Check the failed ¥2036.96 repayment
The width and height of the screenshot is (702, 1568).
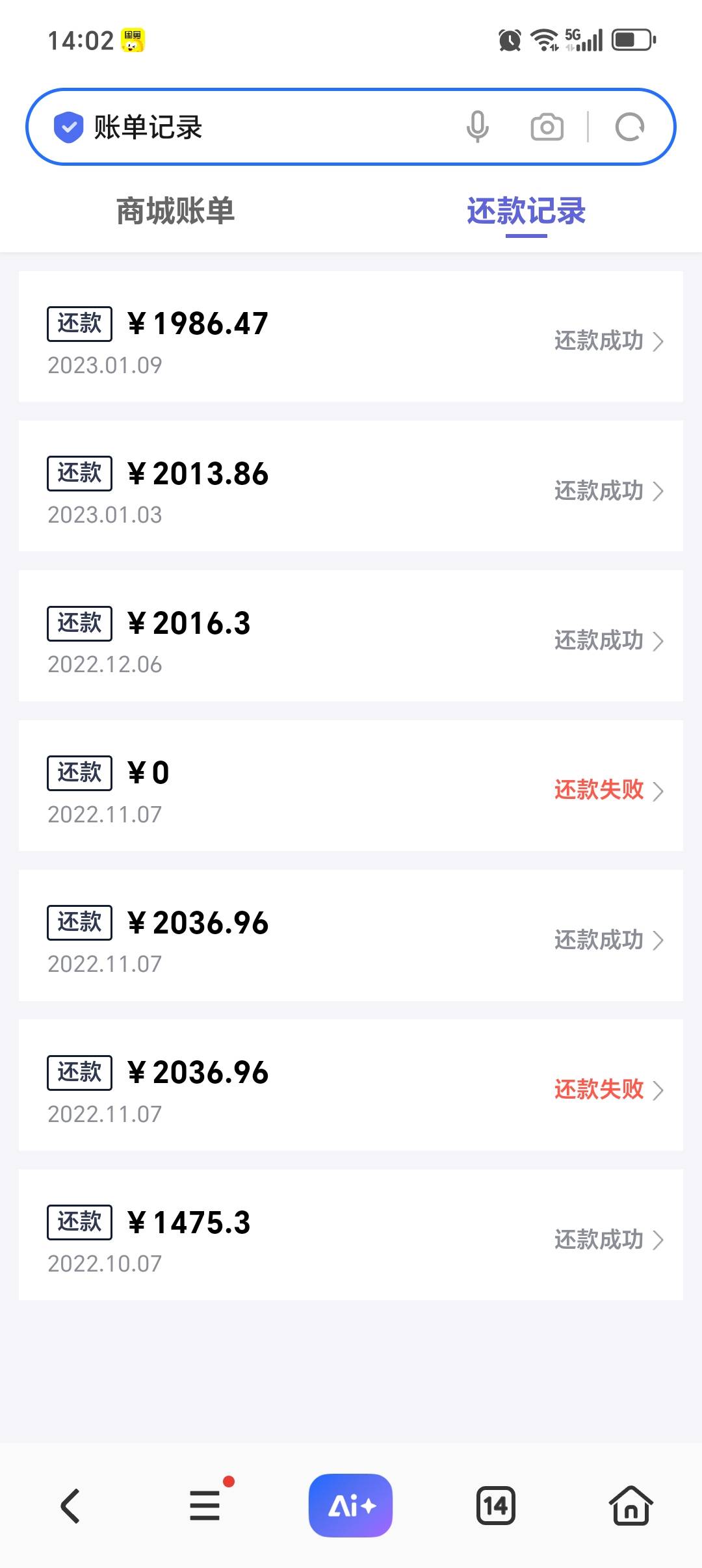(x=351, y=1085)
